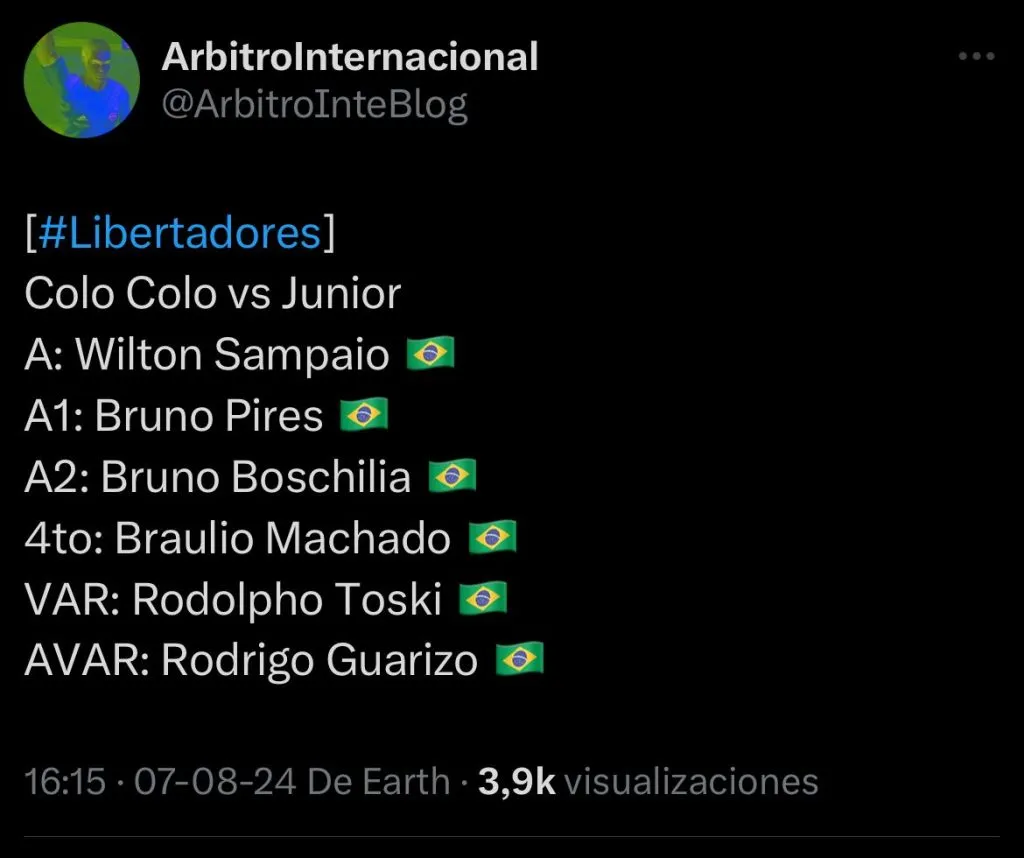Viewport: 1024px width, 858px height.
Task: Open ArbitroInternacional's profile picture
Action: point(82,81)
